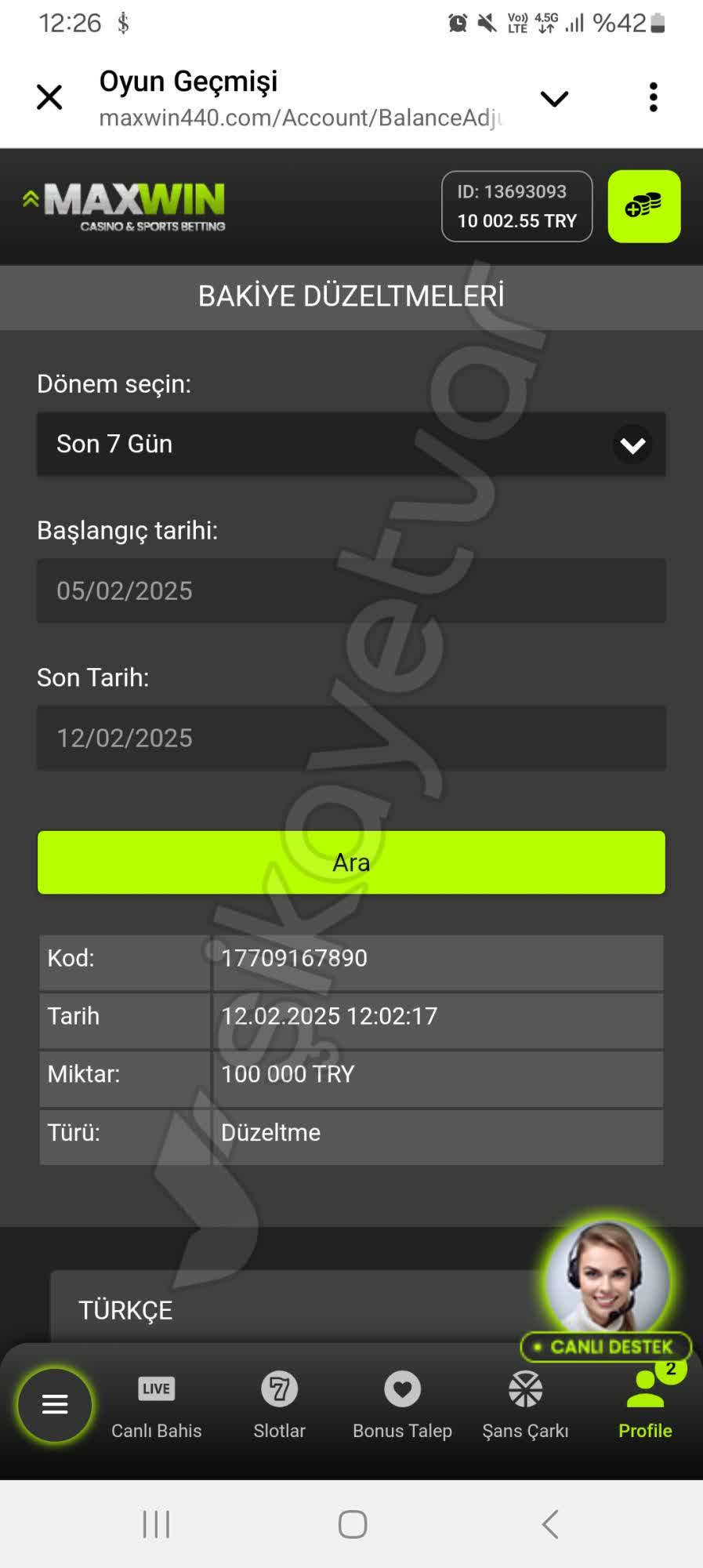The image size is (703, 1568).
Task: Select the Canlı Bahis LIVE icon
Action: pos(155,1389)
